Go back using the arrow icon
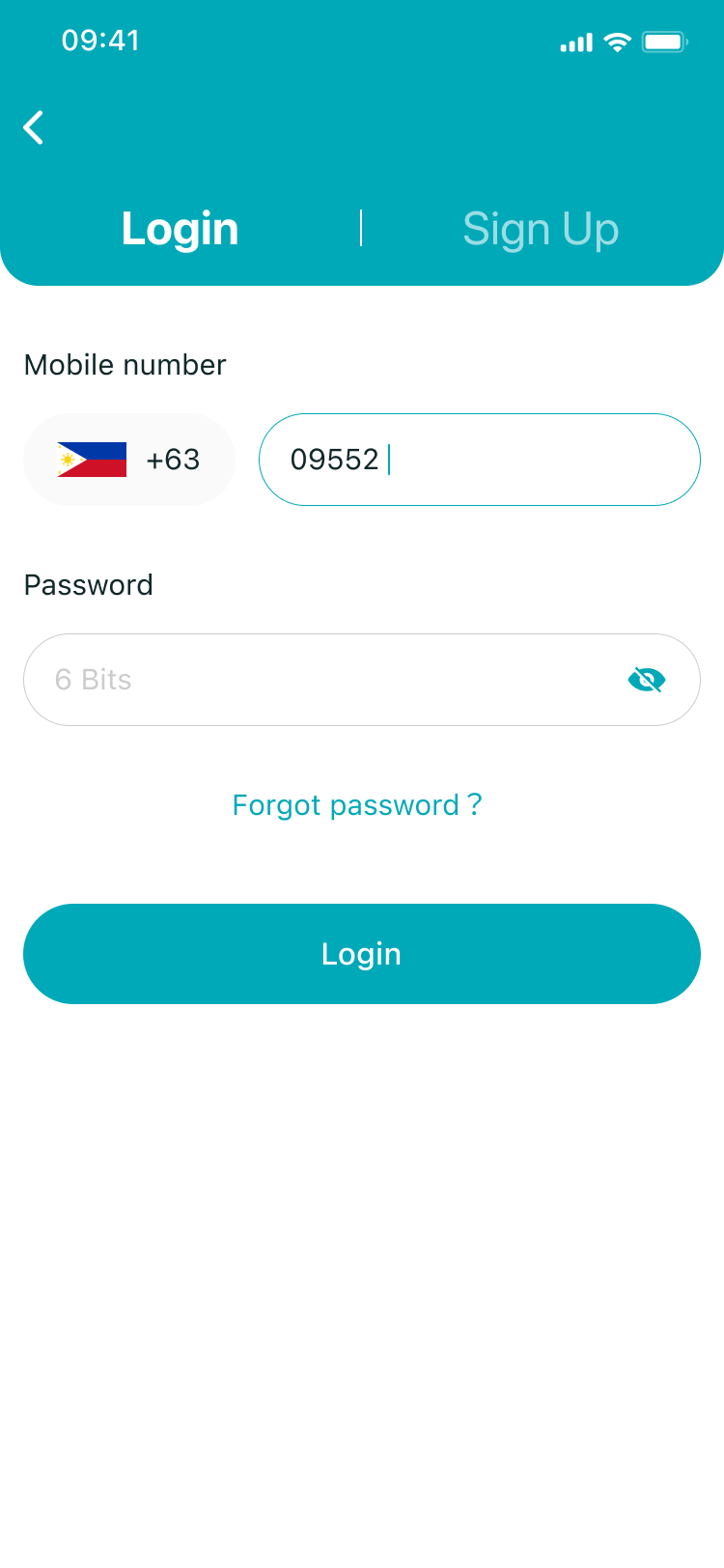Viewport: 724px width, 1568px height. click(34, 127)
